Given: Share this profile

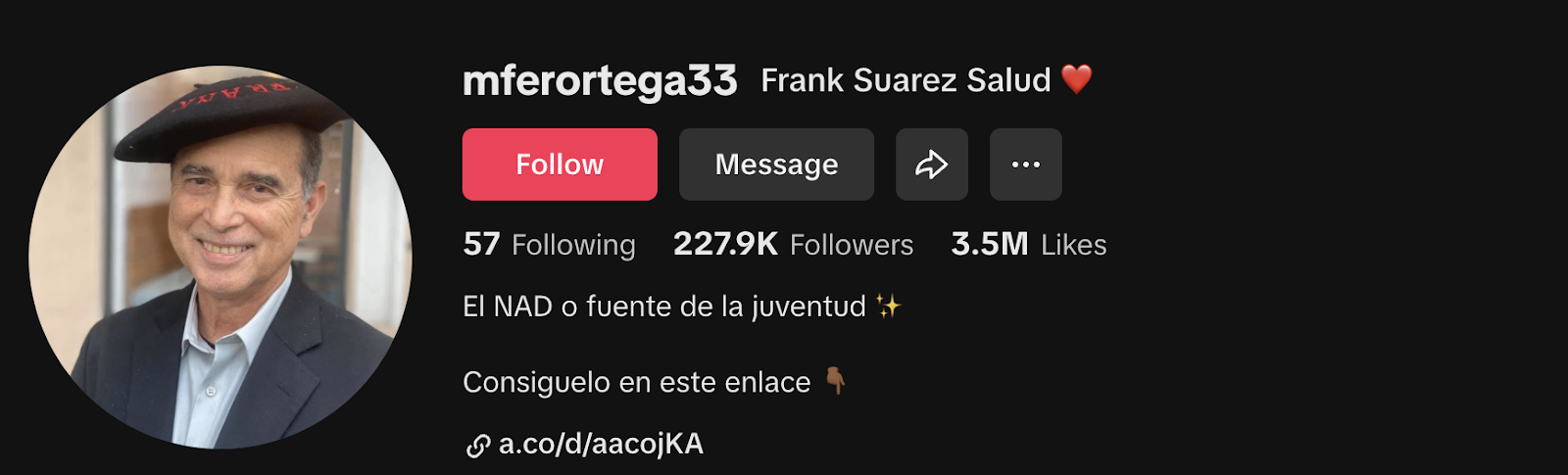Looking at the screenshot, I should point(931,165).
